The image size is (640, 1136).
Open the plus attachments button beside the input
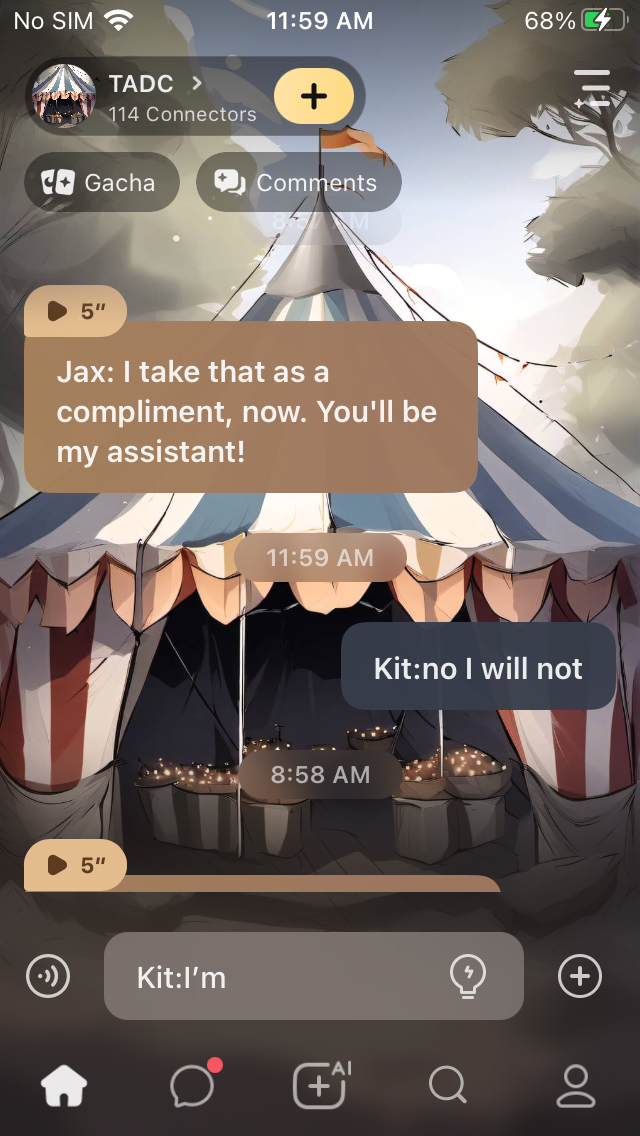[x=580, y=976]
